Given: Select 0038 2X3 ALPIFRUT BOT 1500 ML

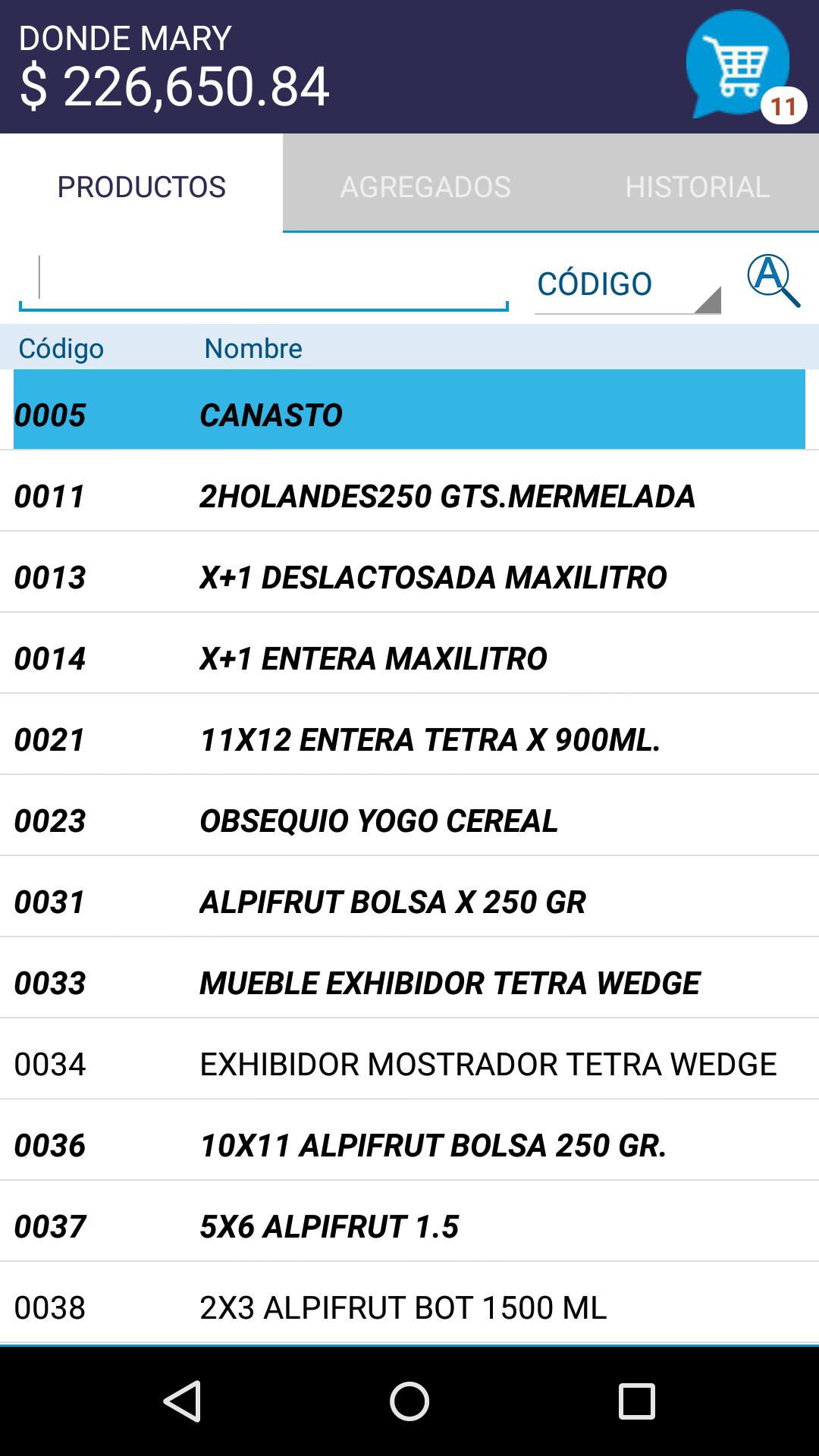Looking at the screenshot, I should pos(409,1307).
